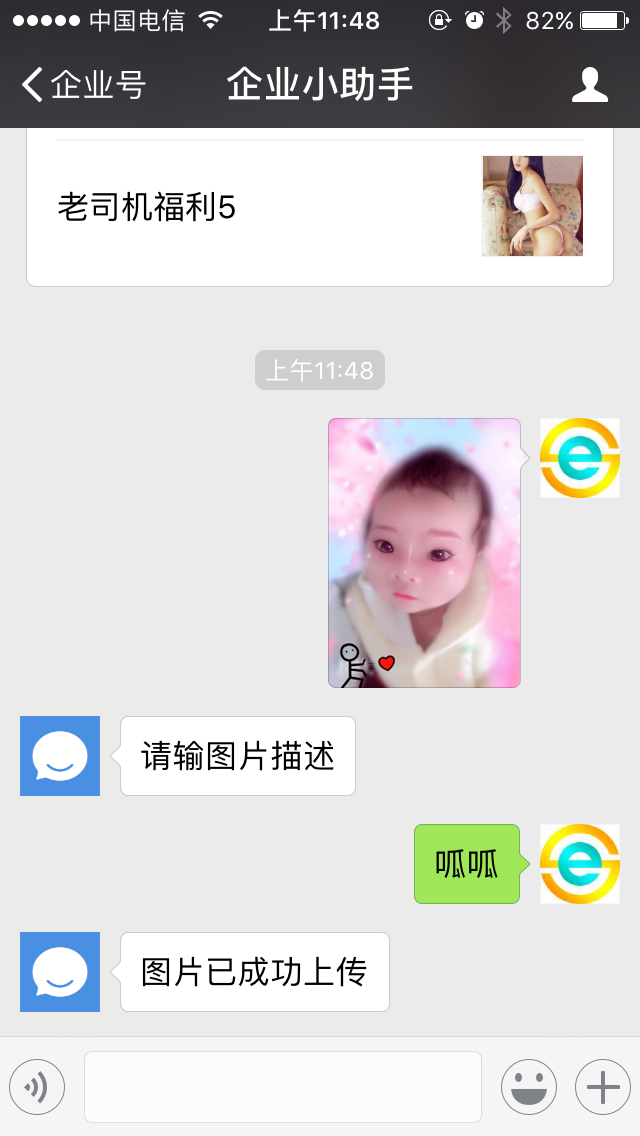Go back to 企业号
This screenshot has width=640, height=1136.
[83, 85]
